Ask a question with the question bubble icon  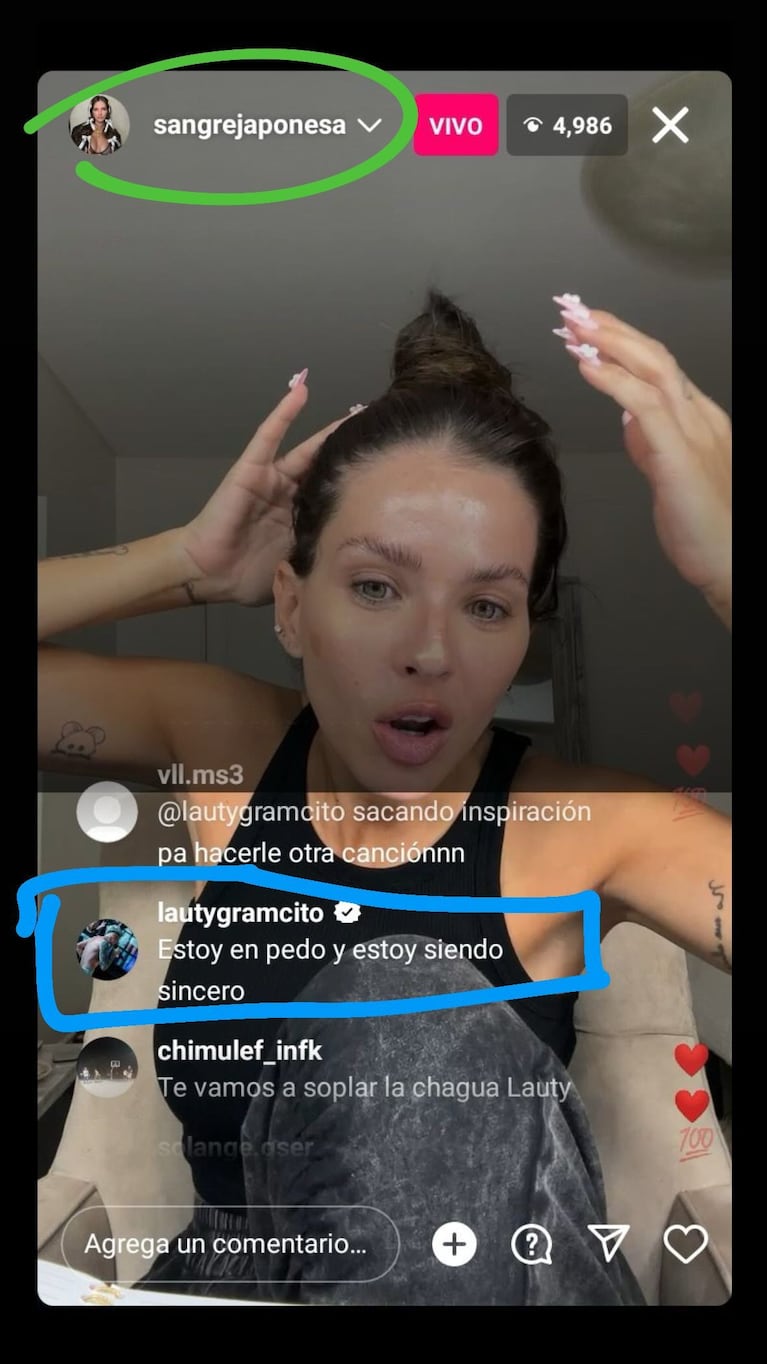(x=531, y=1244)
